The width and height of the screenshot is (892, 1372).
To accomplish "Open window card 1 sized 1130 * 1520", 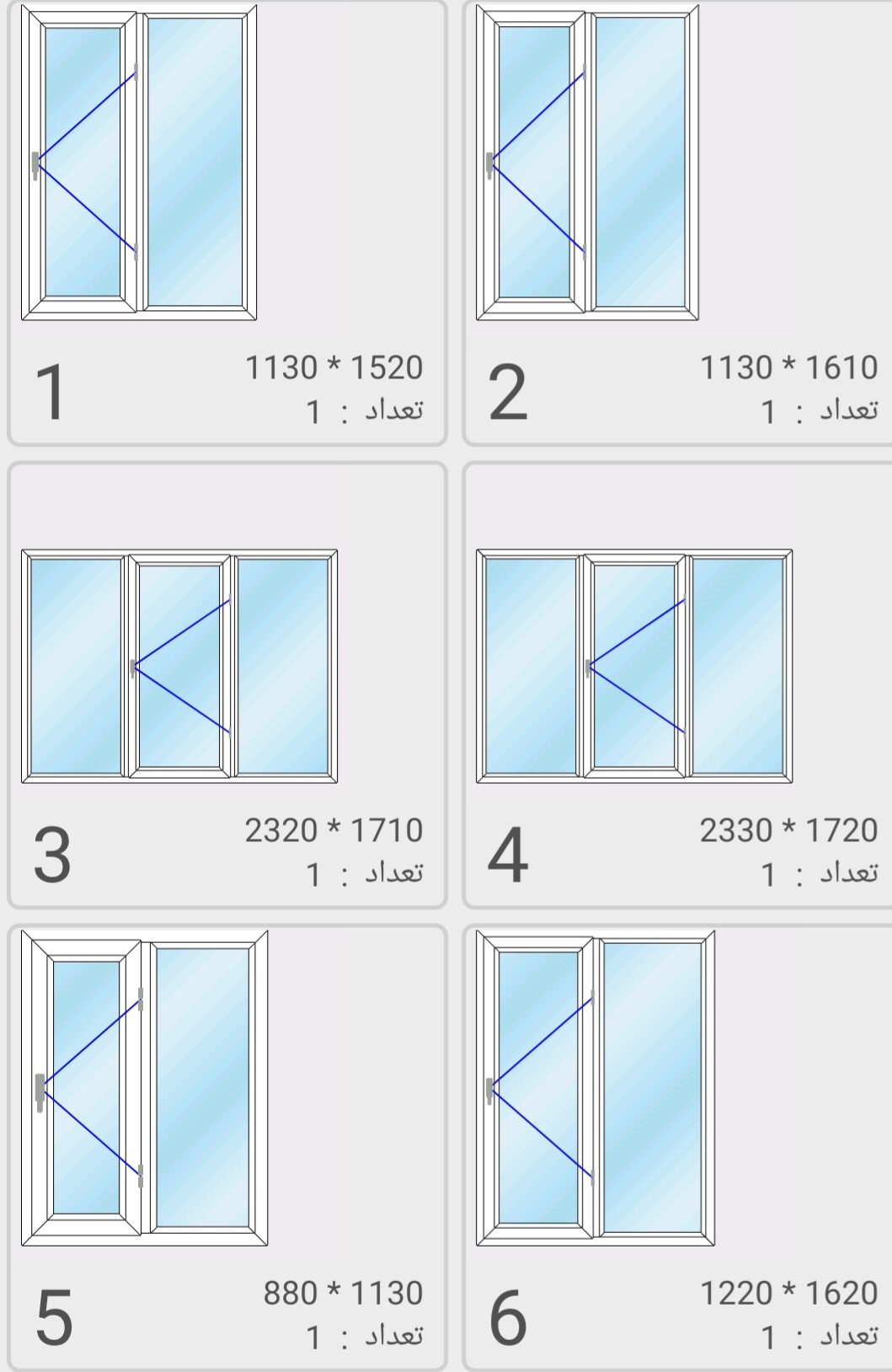I will click(227, 223).
